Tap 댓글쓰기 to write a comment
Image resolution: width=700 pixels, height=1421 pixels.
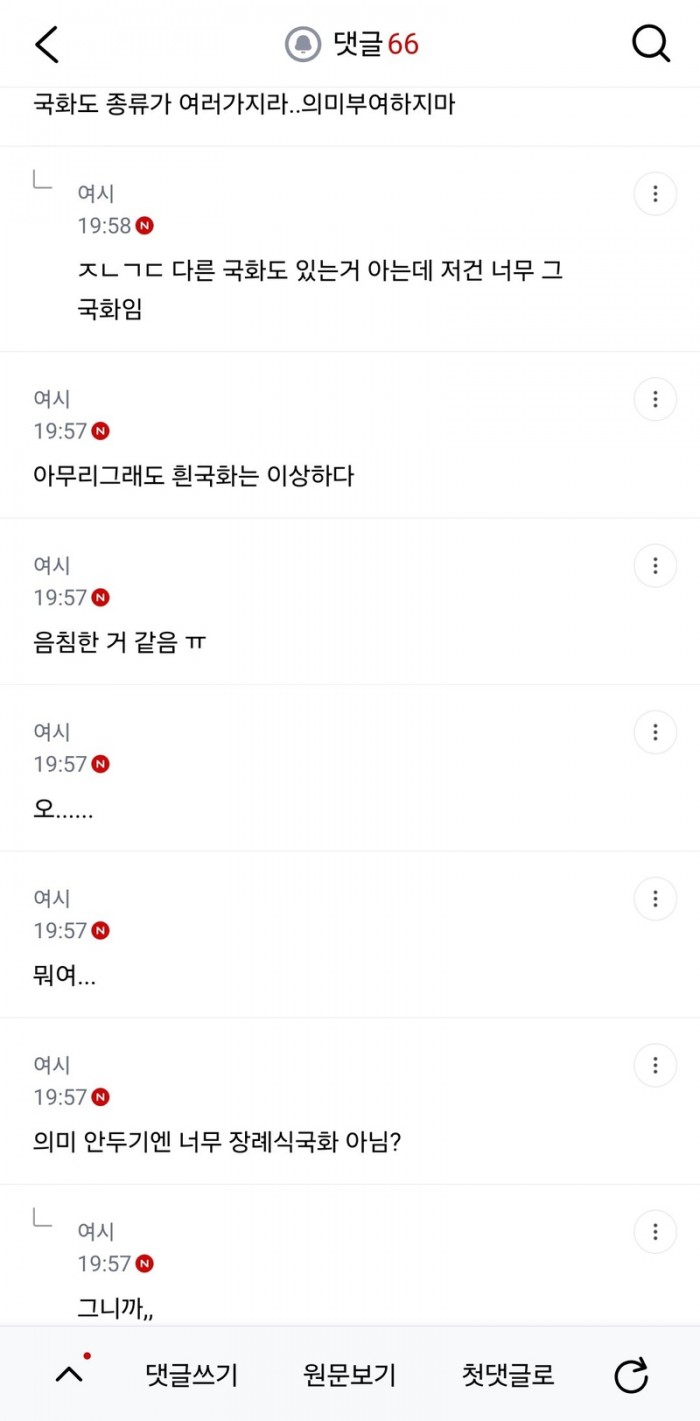coord(192,1375)
